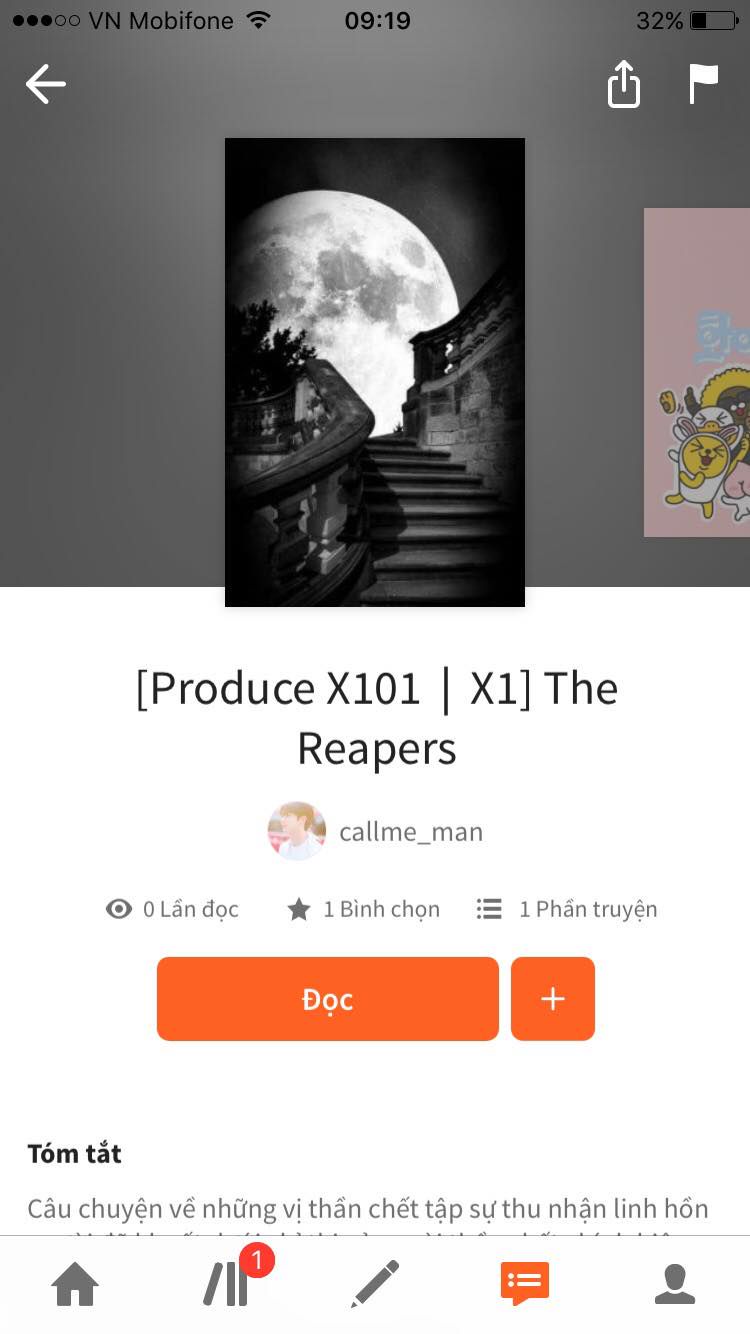750x1334 pixels.
Task: Tap the orange Đọc button
Action: (328, 999)
